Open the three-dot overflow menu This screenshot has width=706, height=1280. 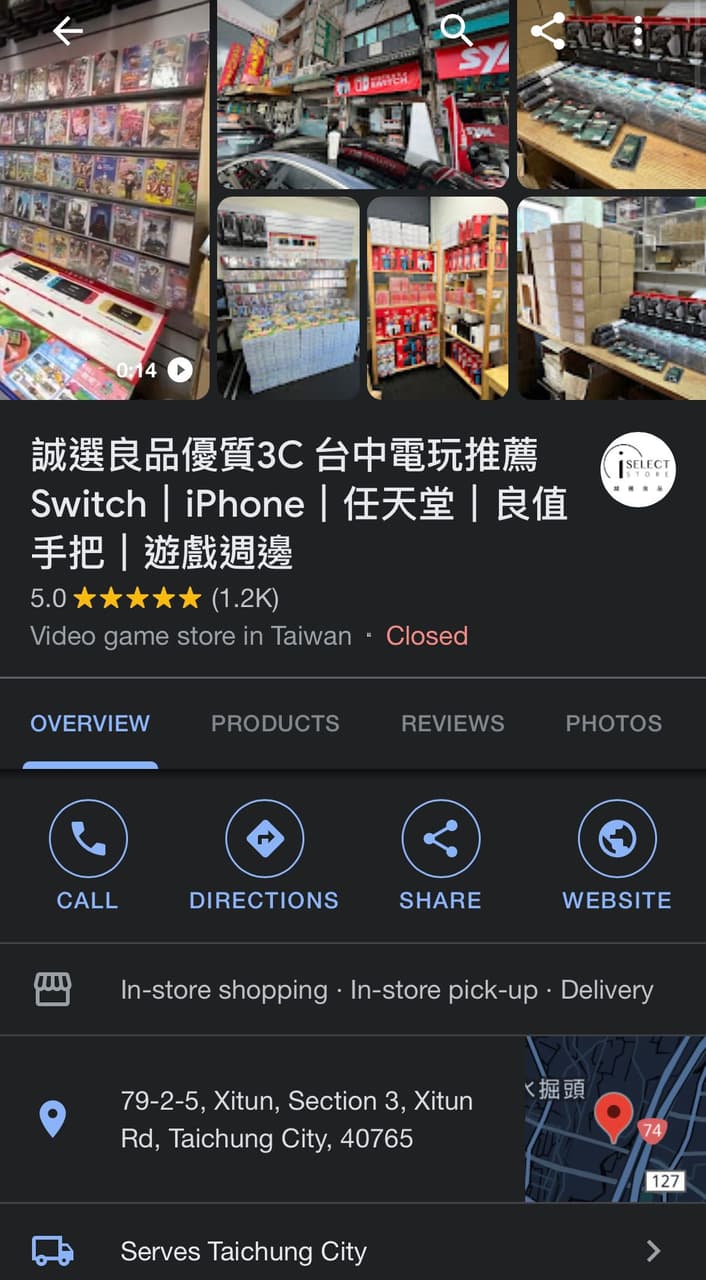pyautogui.click(x=638, y=31)
